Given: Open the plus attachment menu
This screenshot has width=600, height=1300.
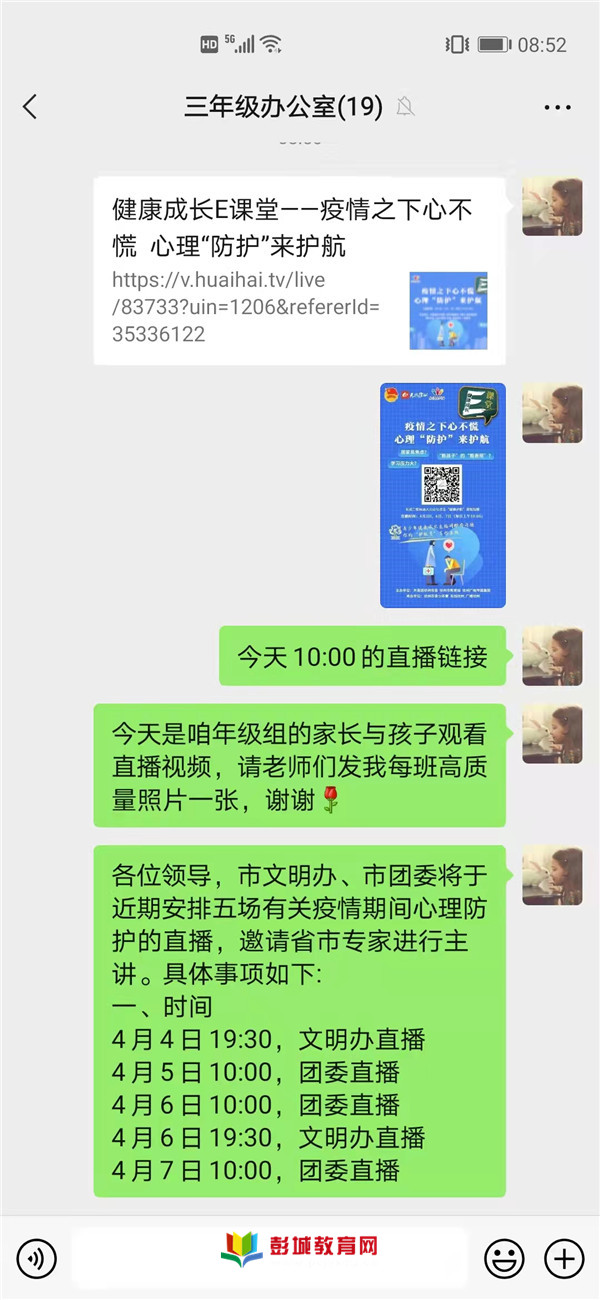Looking at the screenshot, I should [564, 1257].
